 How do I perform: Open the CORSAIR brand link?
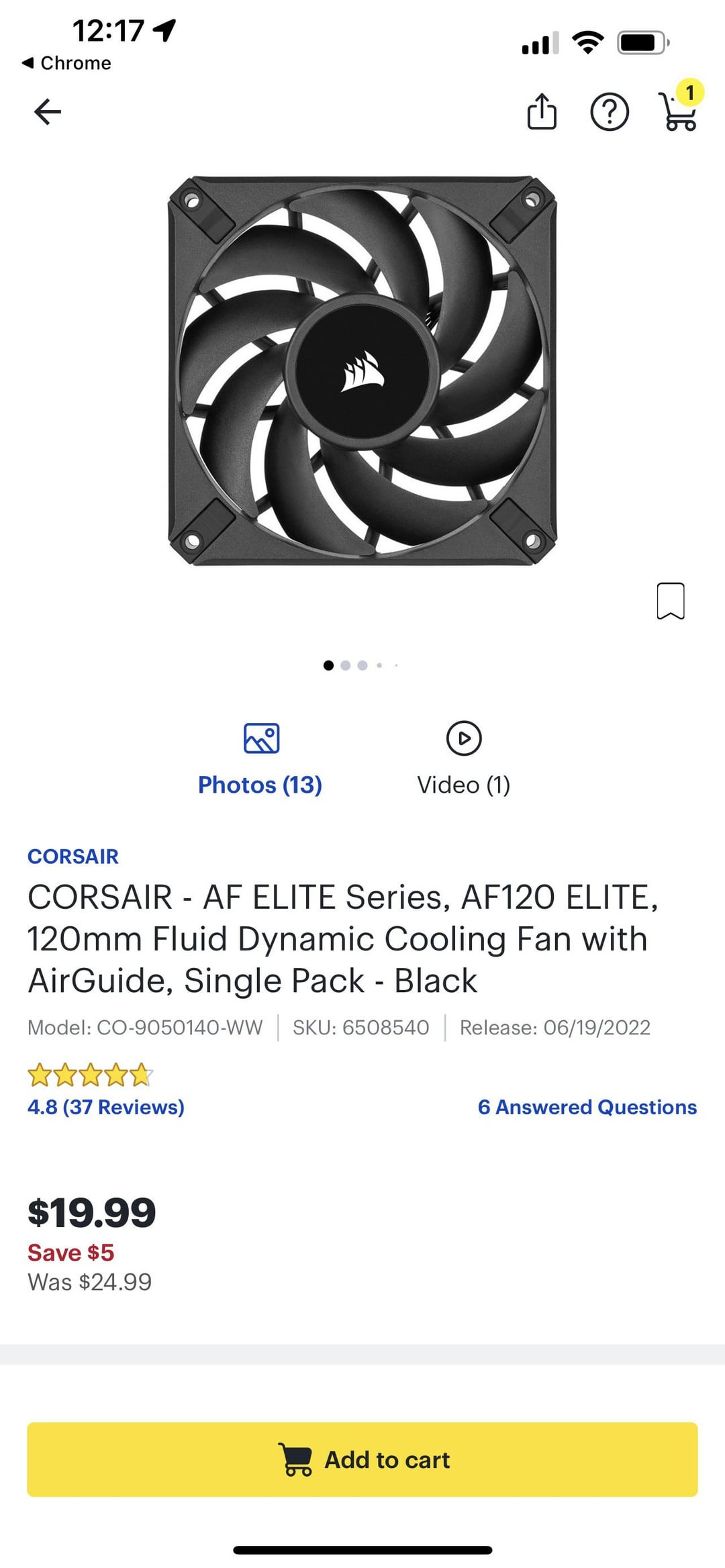tap(73, 856)
